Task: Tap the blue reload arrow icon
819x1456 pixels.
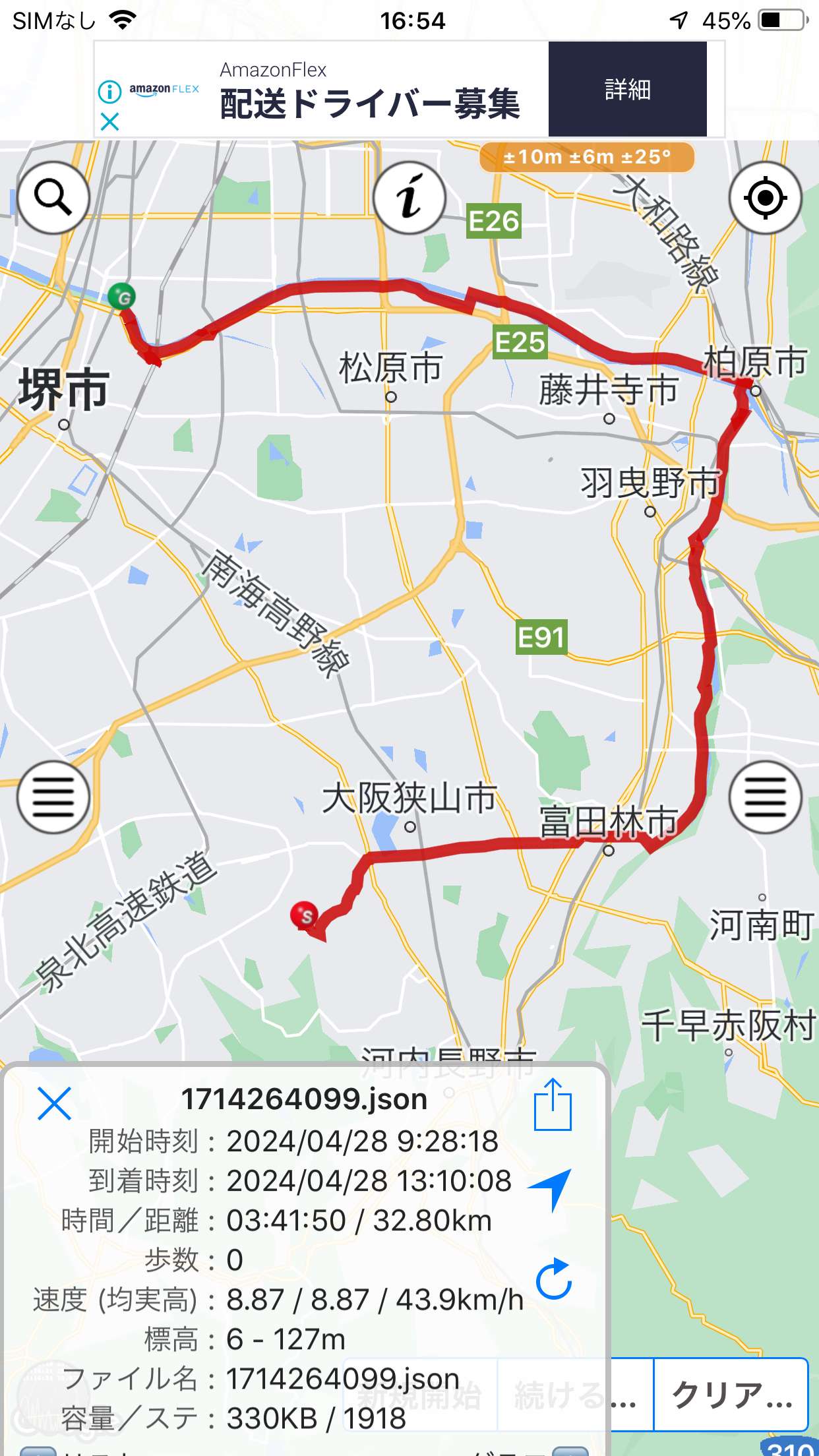Action: (x=553, y=1279)
